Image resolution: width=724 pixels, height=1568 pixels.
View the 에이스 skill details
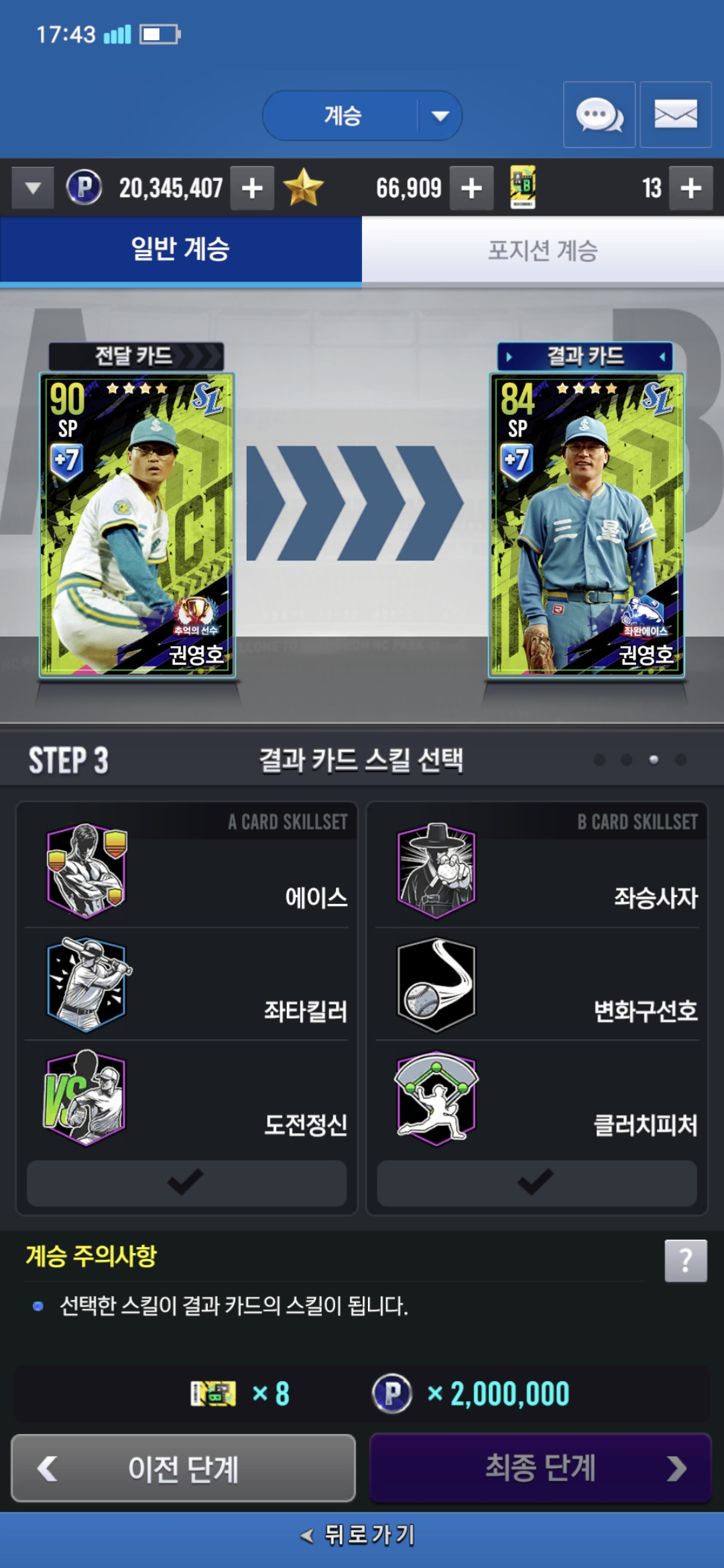coord(86,870)
